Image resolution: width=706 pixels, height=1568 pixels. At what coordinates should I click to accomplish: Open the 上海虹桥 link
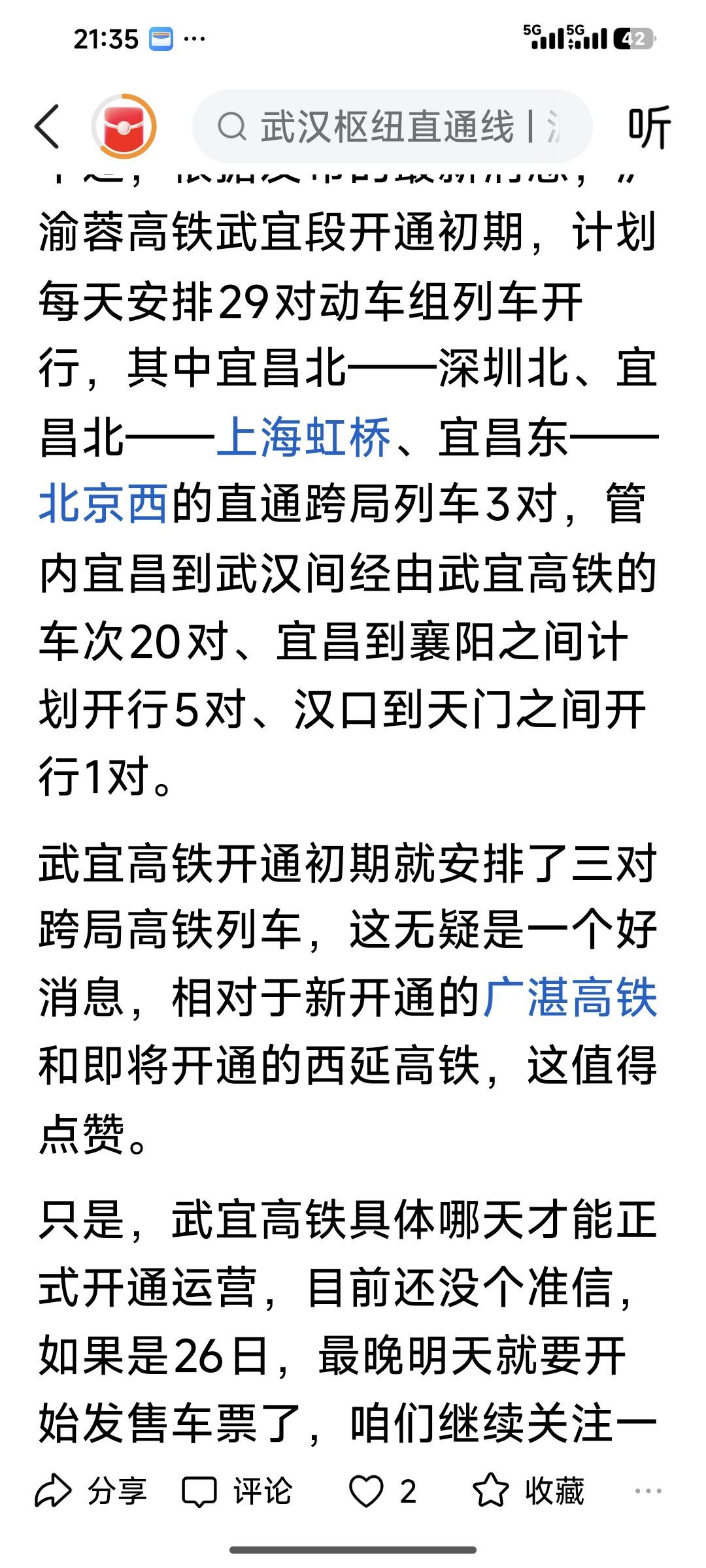303,437
